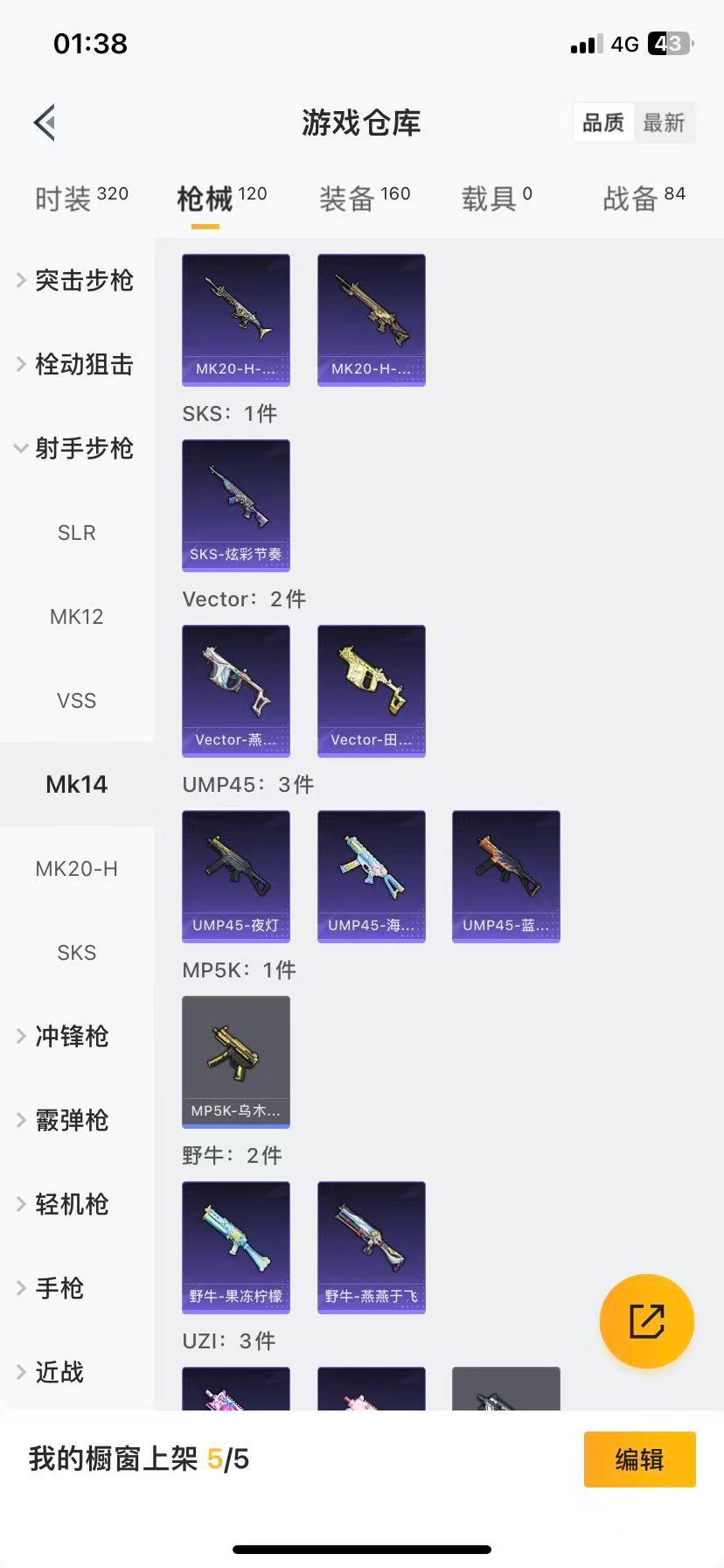View the MP5K-乌木 skin details
This screenshot has width=724, height=1568.
[x=235, y=1061]
